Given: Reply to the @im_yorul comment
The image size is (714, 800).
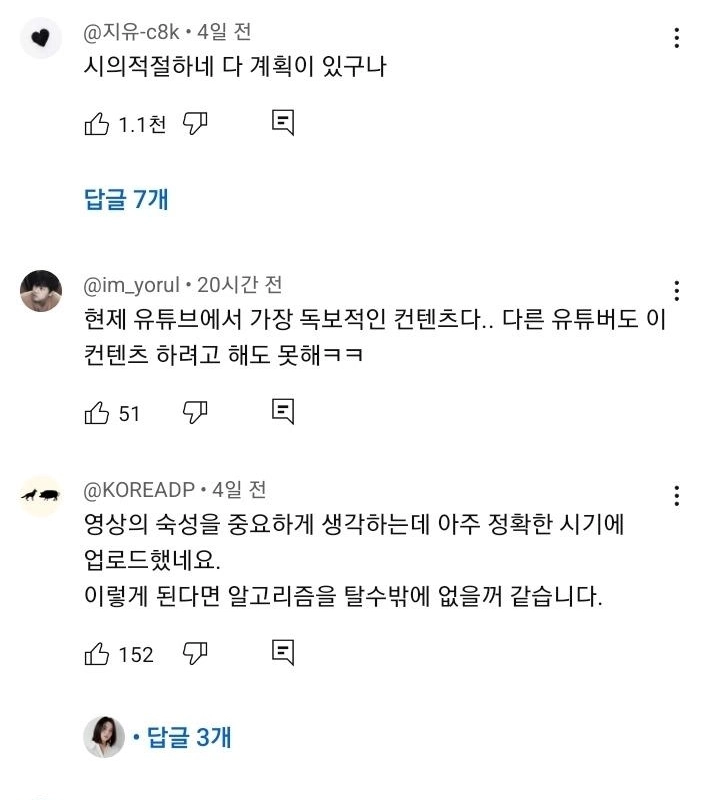Looking at the screenshot, I should [x=283, y=412].
